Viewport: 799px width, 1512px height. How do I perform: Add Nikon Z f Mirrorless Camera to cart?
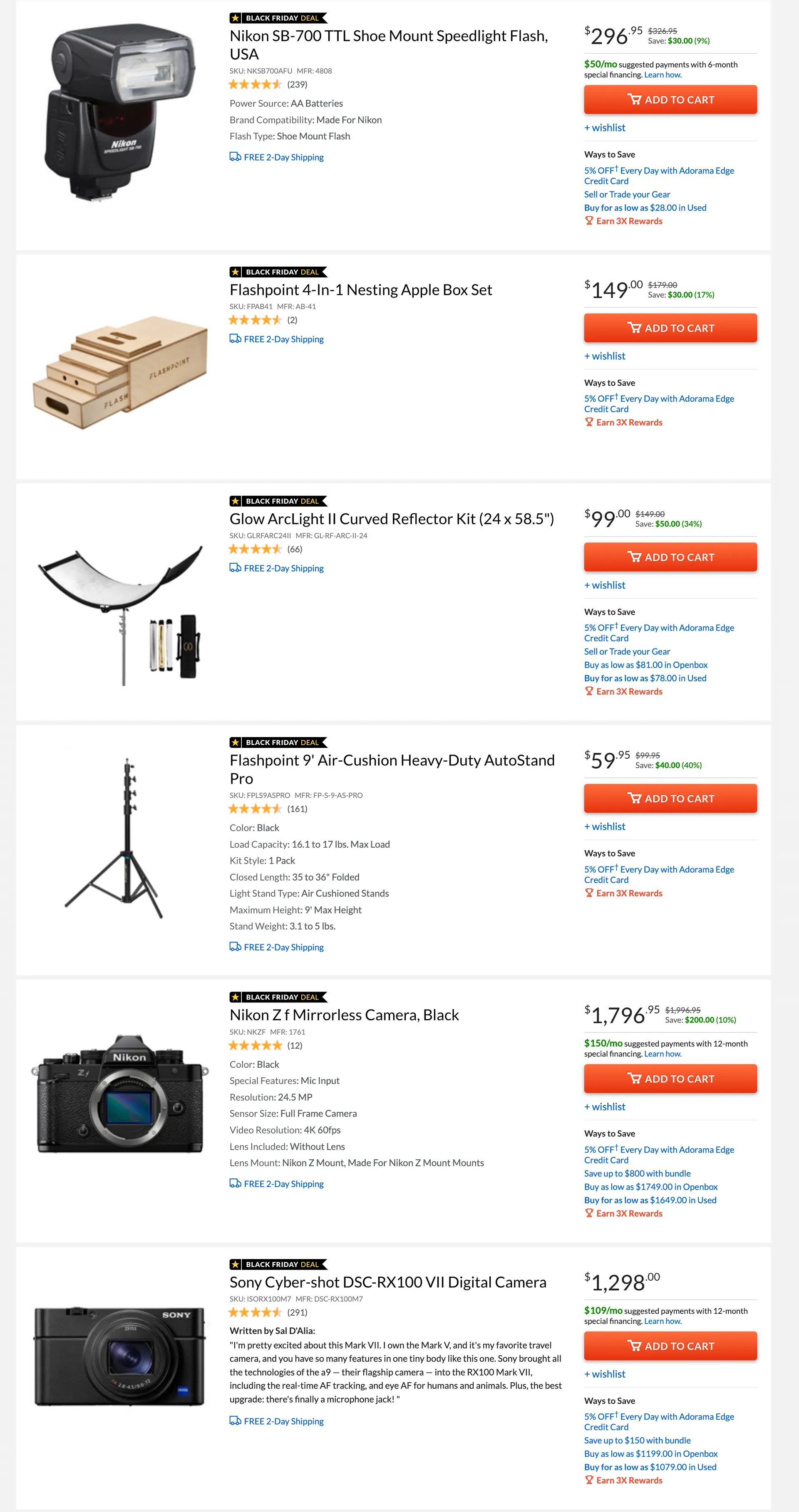(670, 1079)
